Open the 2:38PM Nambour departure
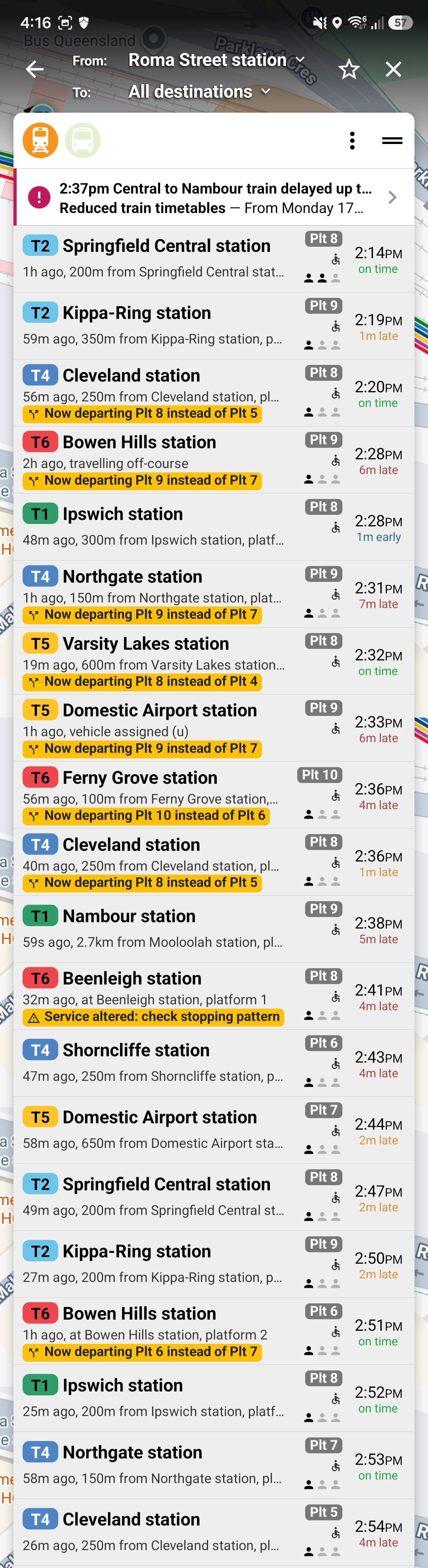Screen dimensions: 428x1568 [x=214, y=929]
